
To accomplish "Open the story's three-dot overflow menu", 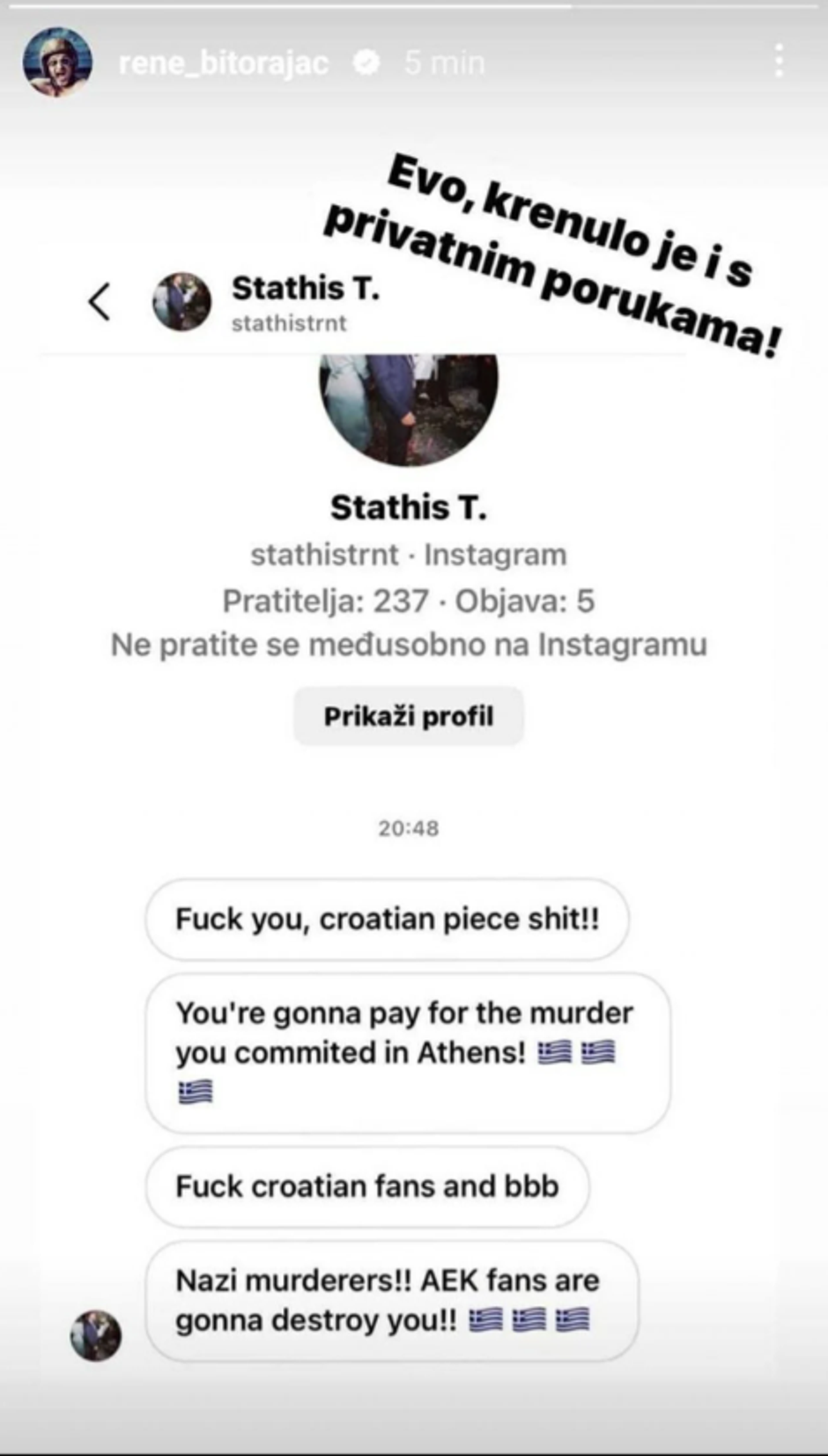I will click(779, 62).
